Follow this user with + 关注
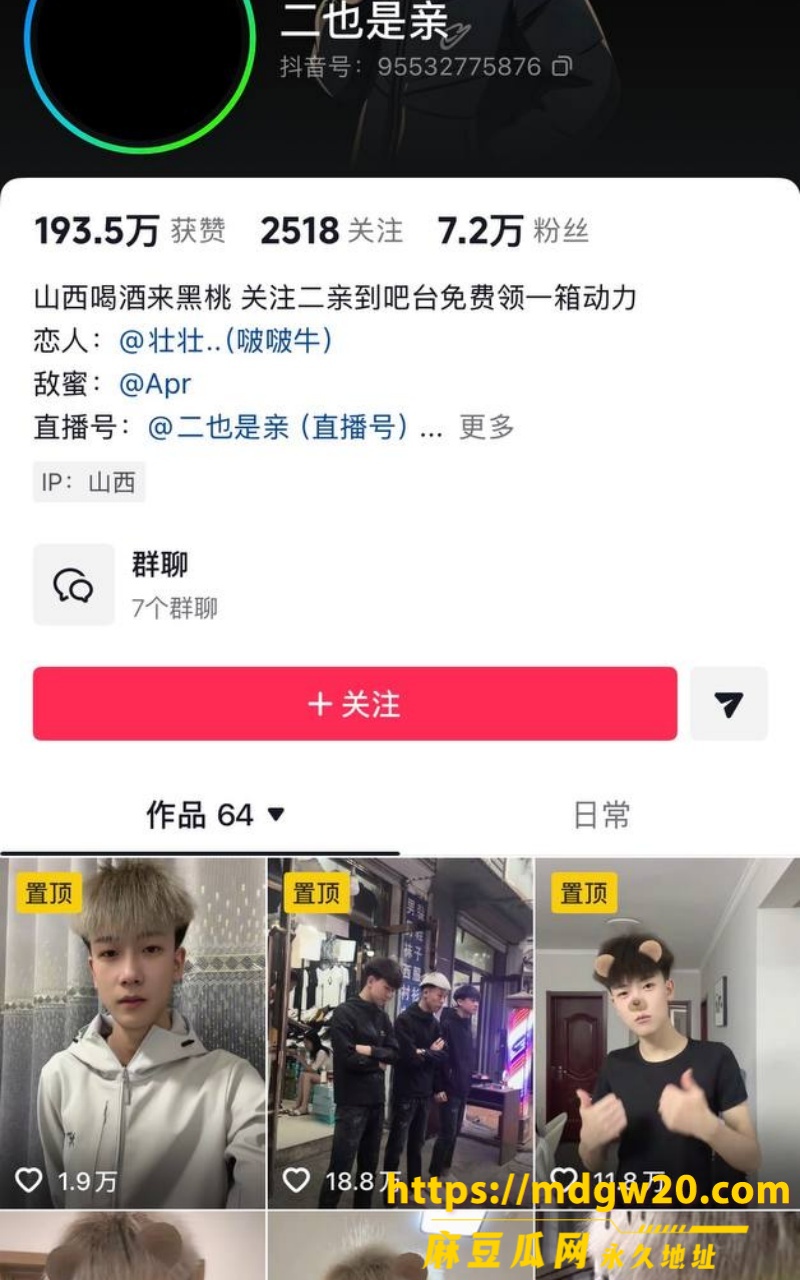The image size is (800, 1280). click(355, 704)
